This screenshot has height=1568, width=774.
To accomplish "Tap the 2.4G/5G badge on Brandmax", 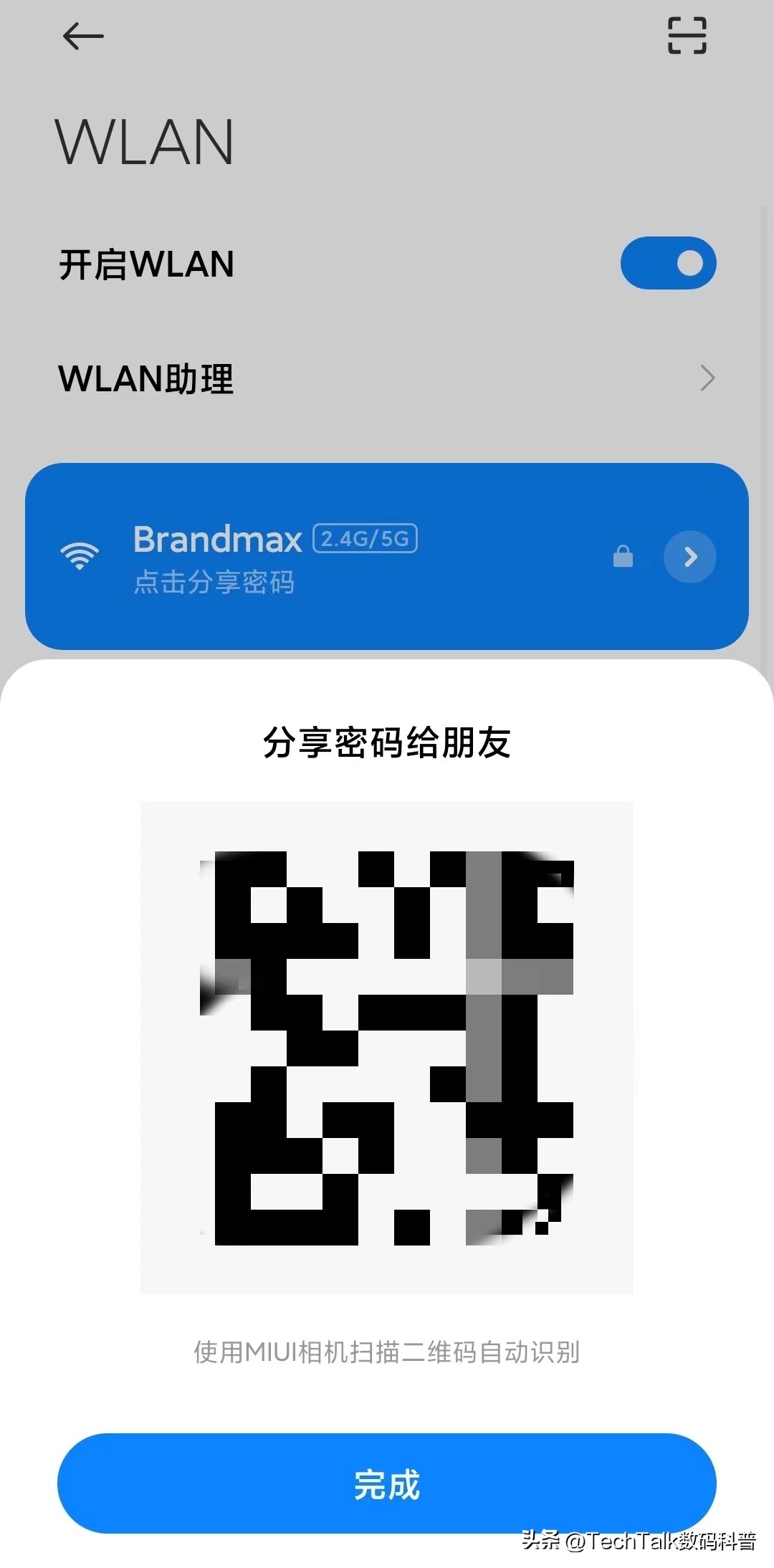I will tap(365, 539).
